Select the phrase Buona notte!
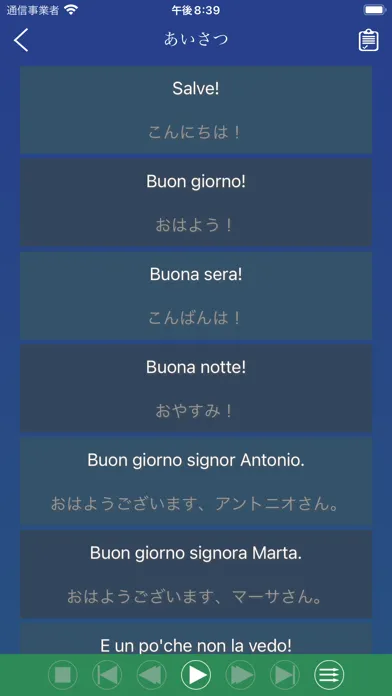 (196, 388)
